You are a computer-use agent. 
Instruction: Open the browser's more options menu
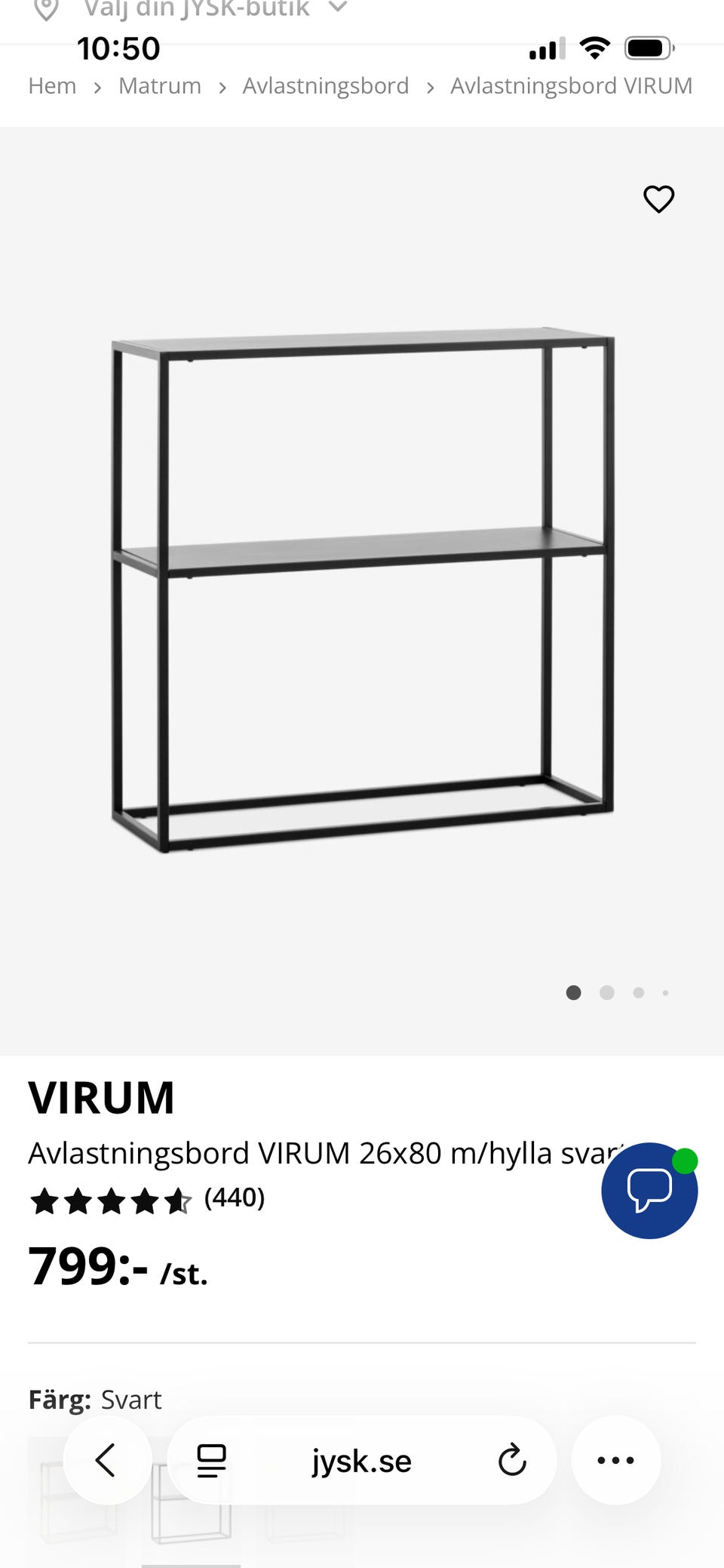[x=615, y=1460]
